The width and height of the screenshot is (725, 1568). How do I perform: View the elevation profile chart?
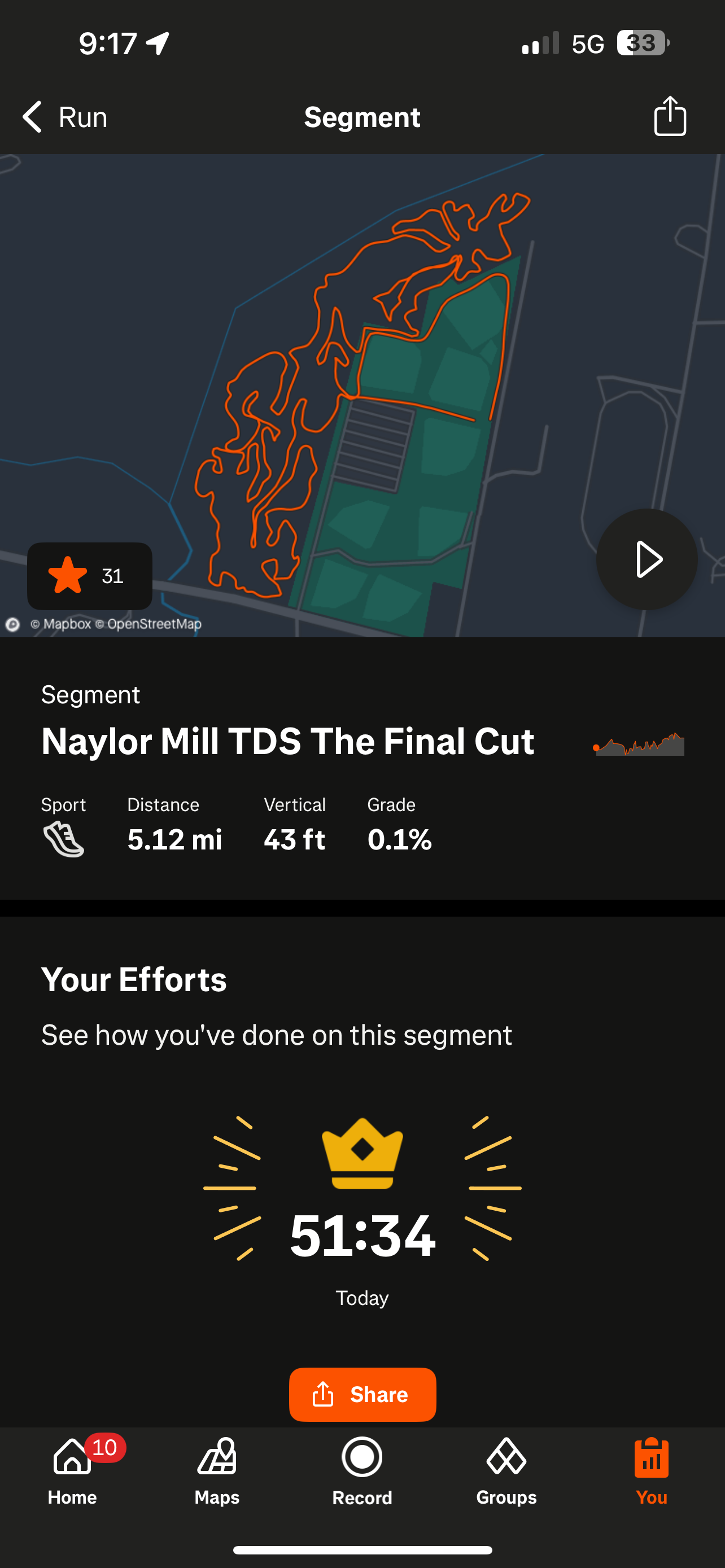pyautogui.click(x=639, y=744)
